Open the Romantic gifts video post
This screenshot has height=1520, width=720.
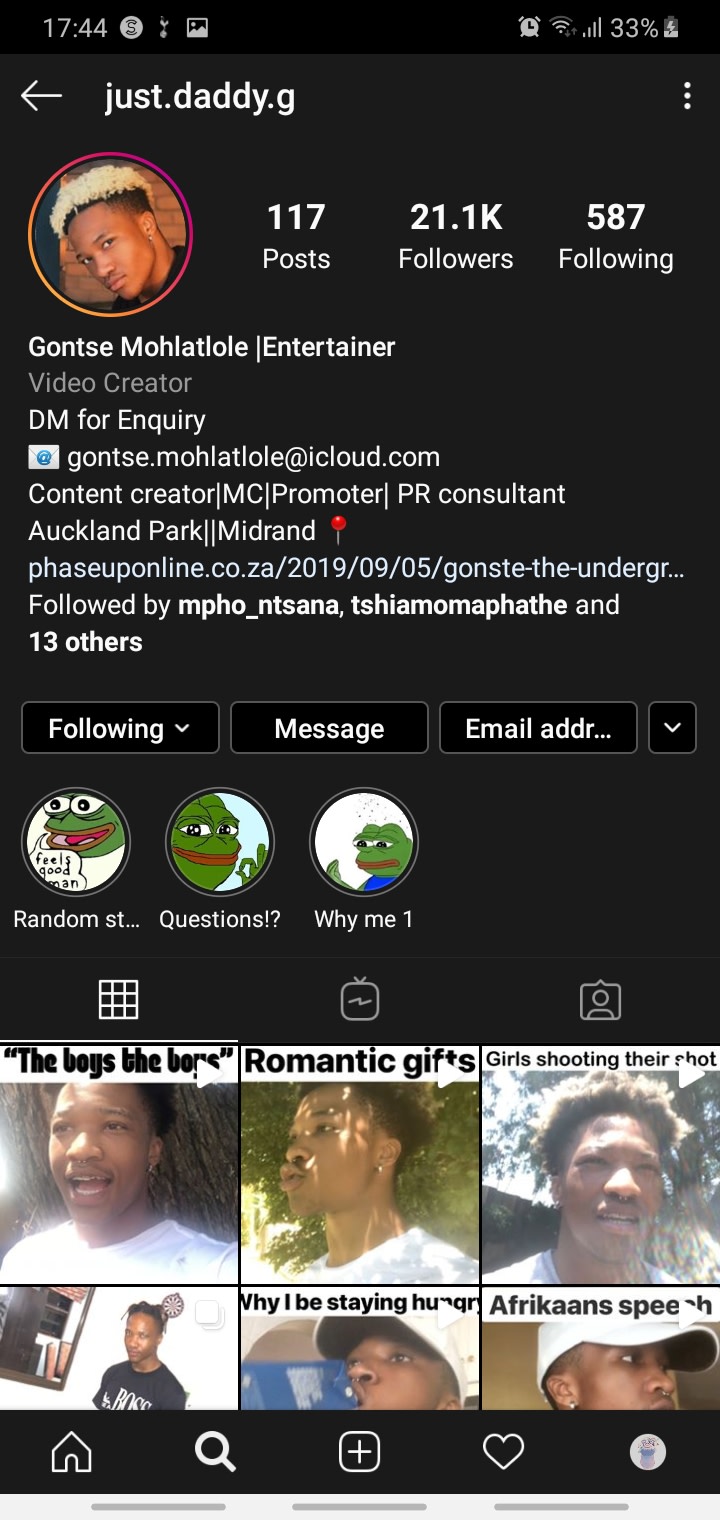coord(360,1165)
